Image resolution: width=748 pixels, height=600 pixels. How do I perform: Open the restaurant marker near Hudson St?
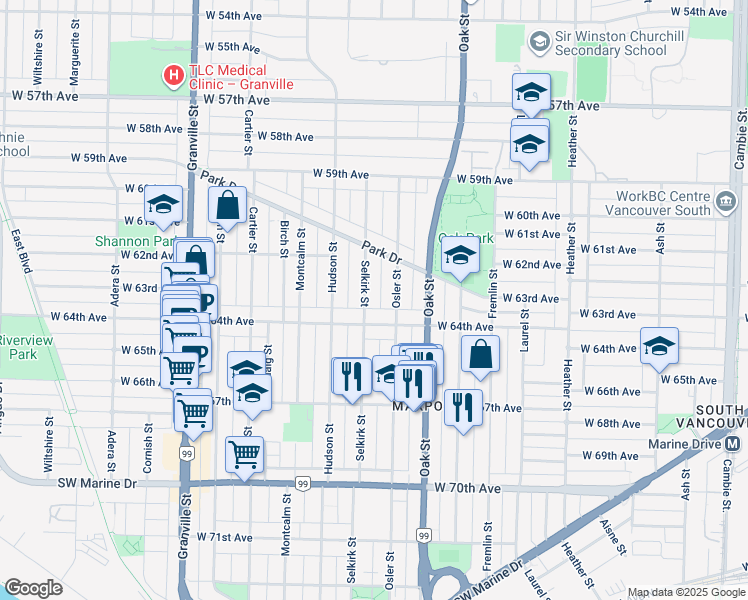[351, 377]
